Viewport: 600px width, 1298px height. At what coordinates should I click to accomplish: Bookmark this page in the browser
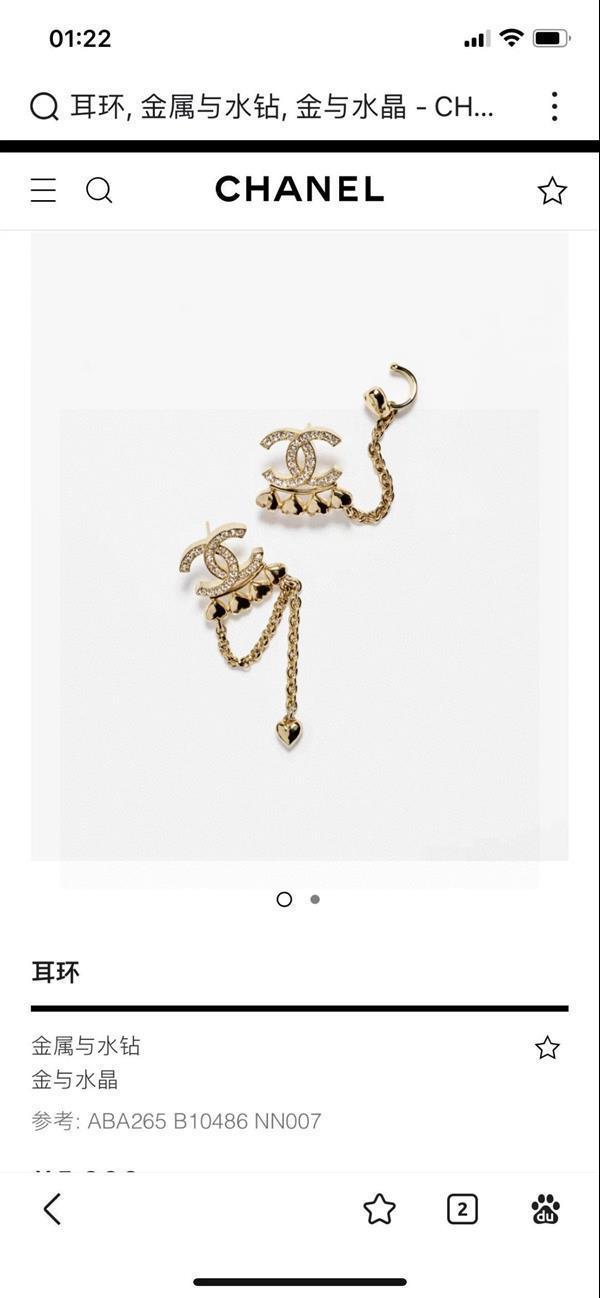coord(379,1209)
